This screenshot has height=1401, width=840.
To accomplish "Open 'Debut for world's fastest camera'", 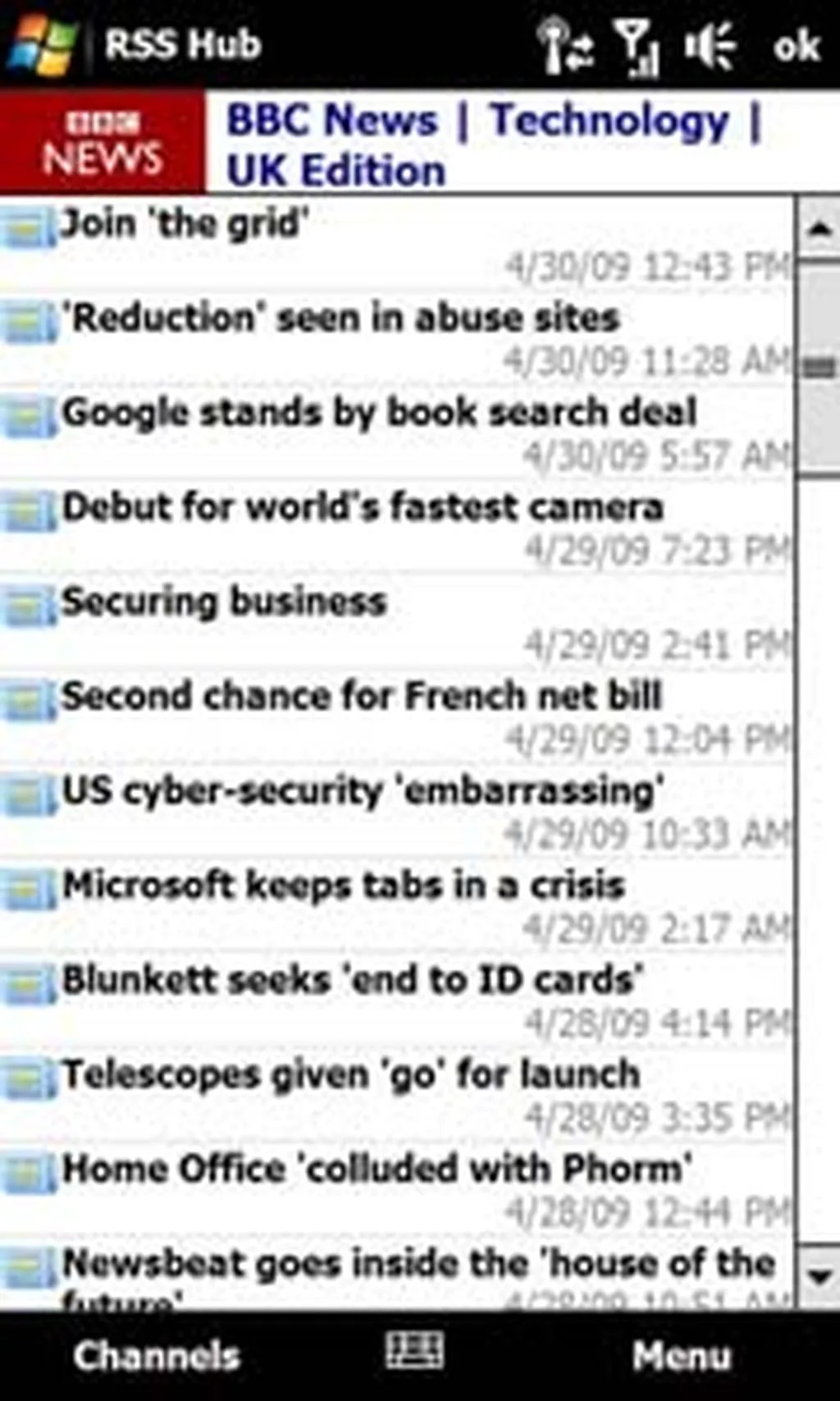I will [x=362, y=507].
